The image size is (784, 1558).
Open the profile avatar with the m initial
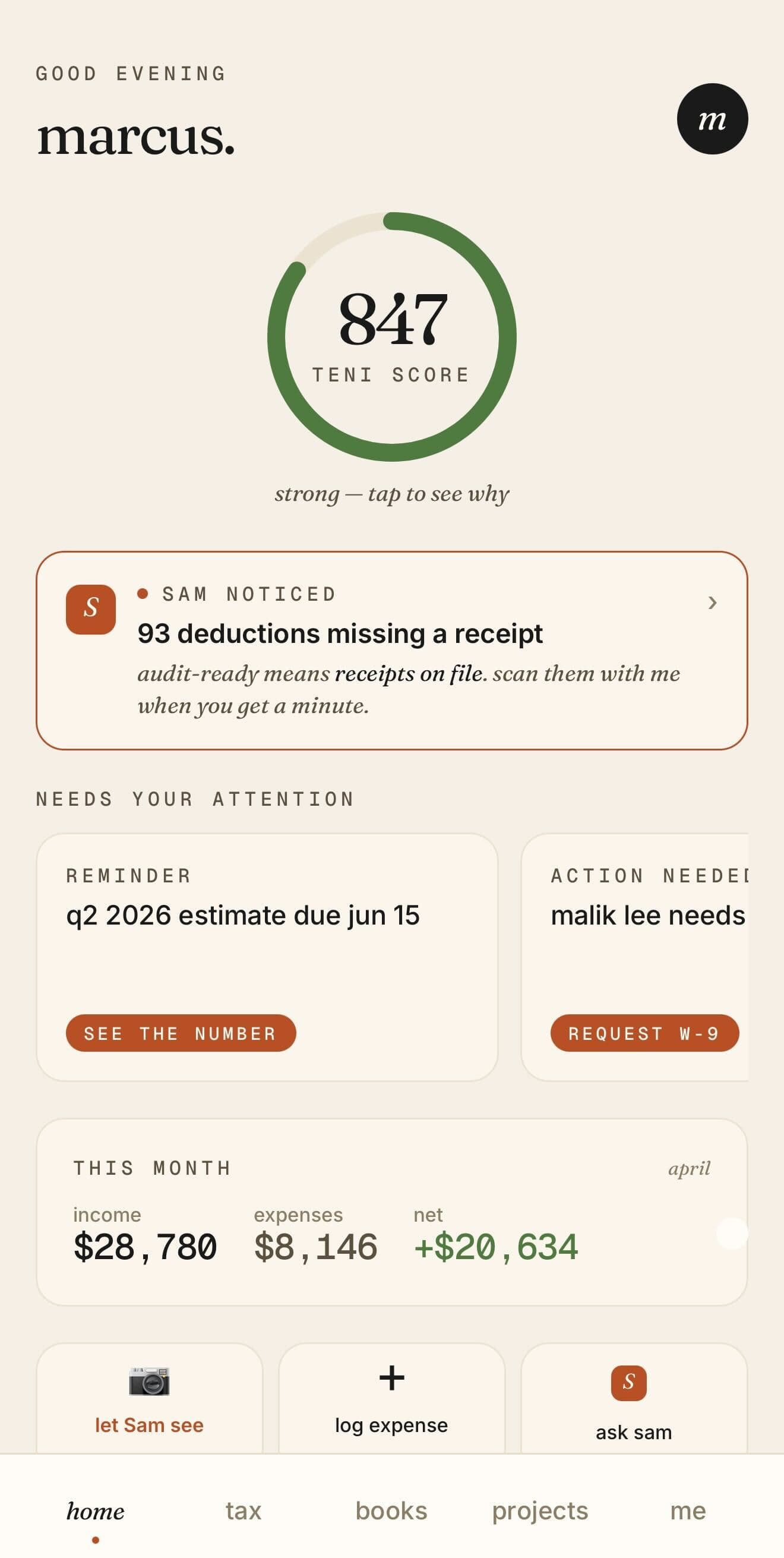click(713, 119)
